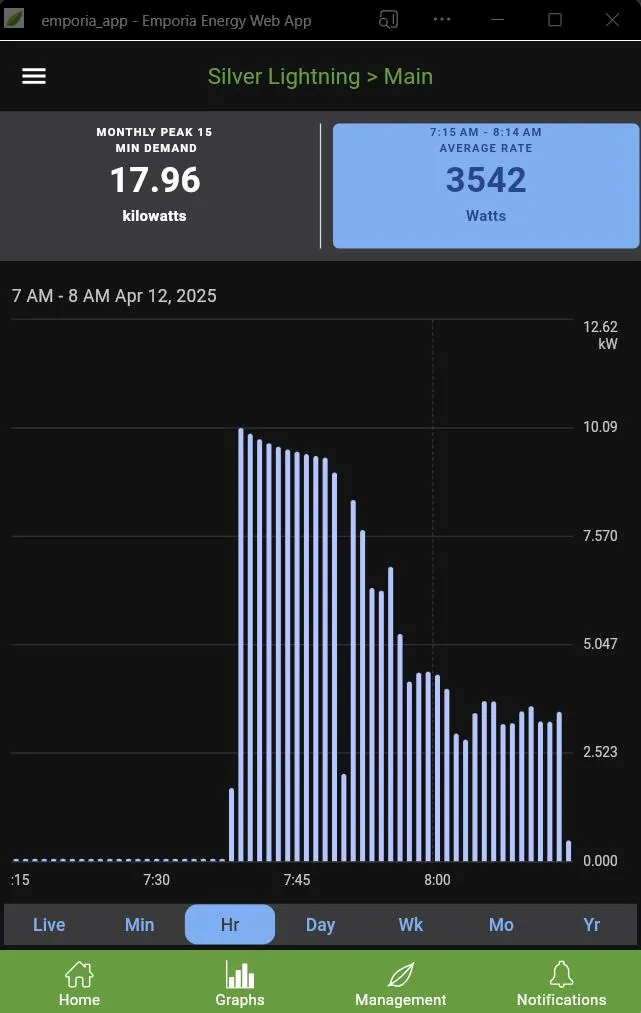Open the Management tab
641x1013 pixels.
(401, 984)
